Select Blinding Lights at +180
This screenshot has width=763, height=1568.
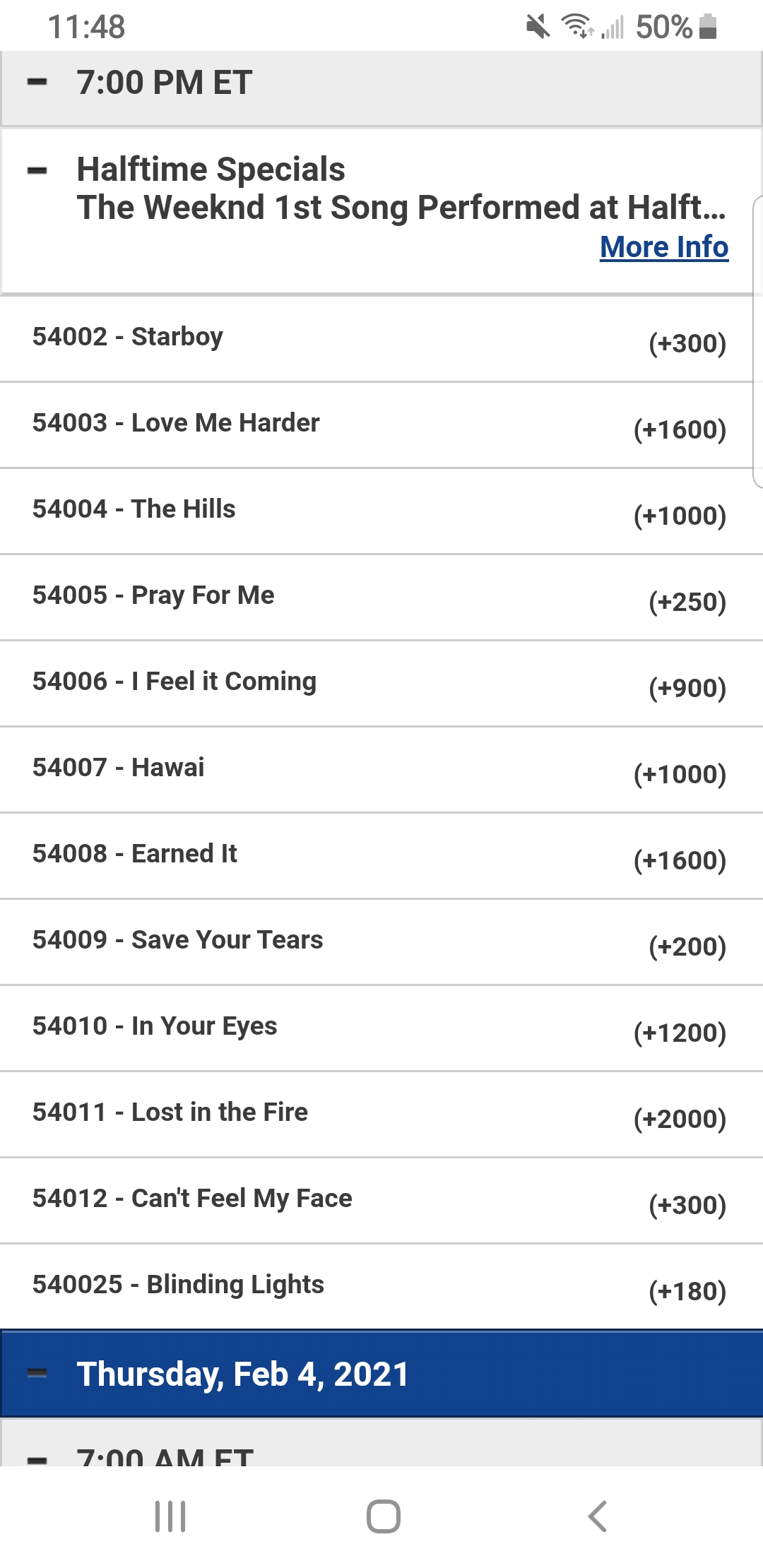coord(381,1288)
